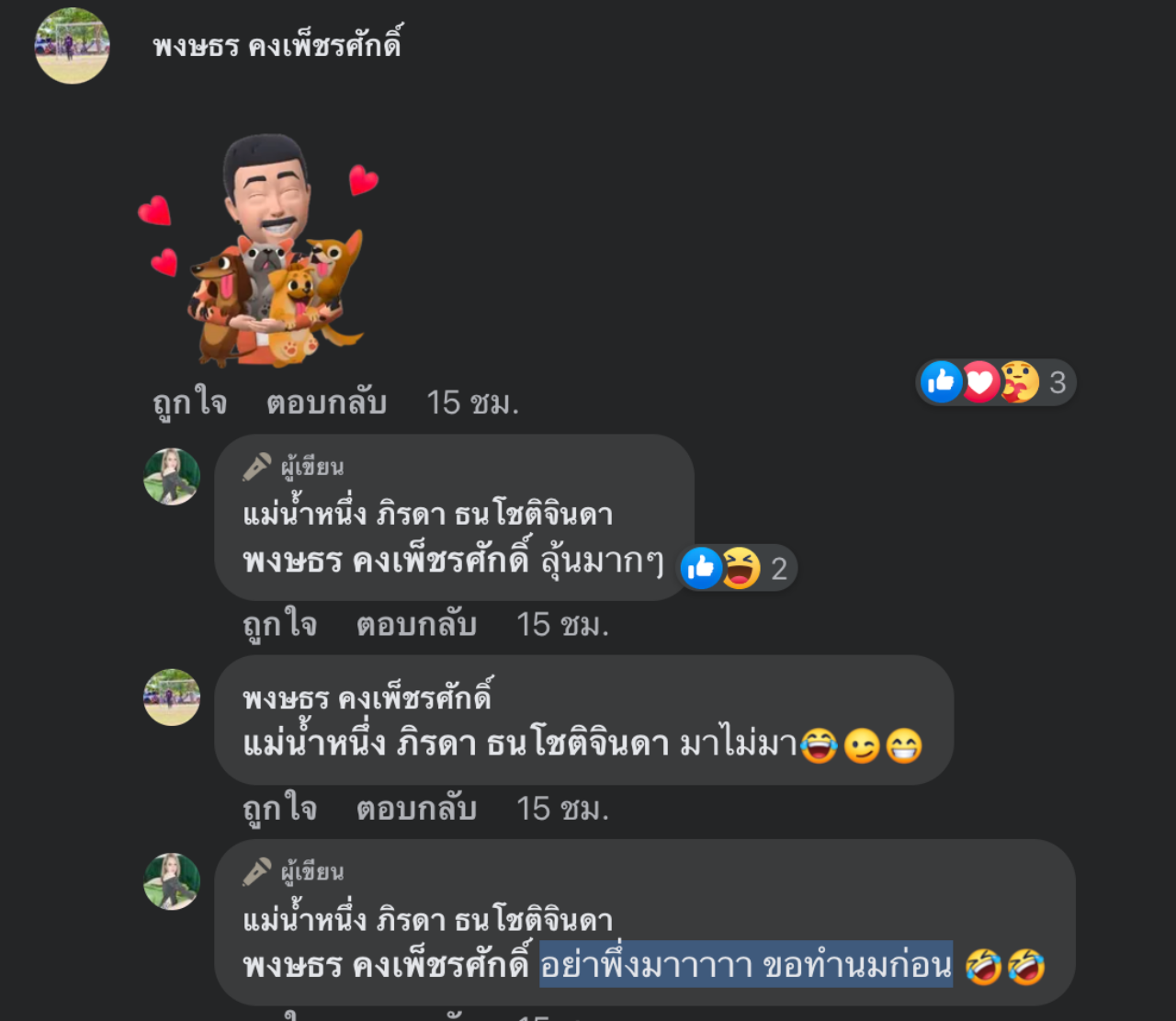View reactions on ลุ้นมากๆ reply
Image resolution: width=1176 pixels, height=1021 pixels.
[x=737, y=569]
